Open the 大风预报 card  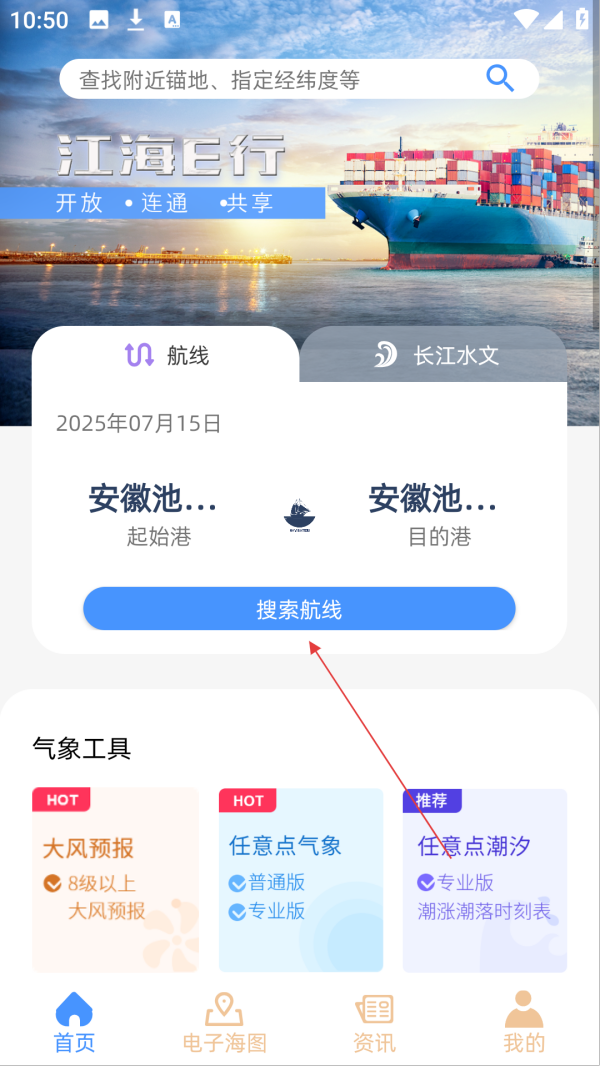[x=115, y=880]
